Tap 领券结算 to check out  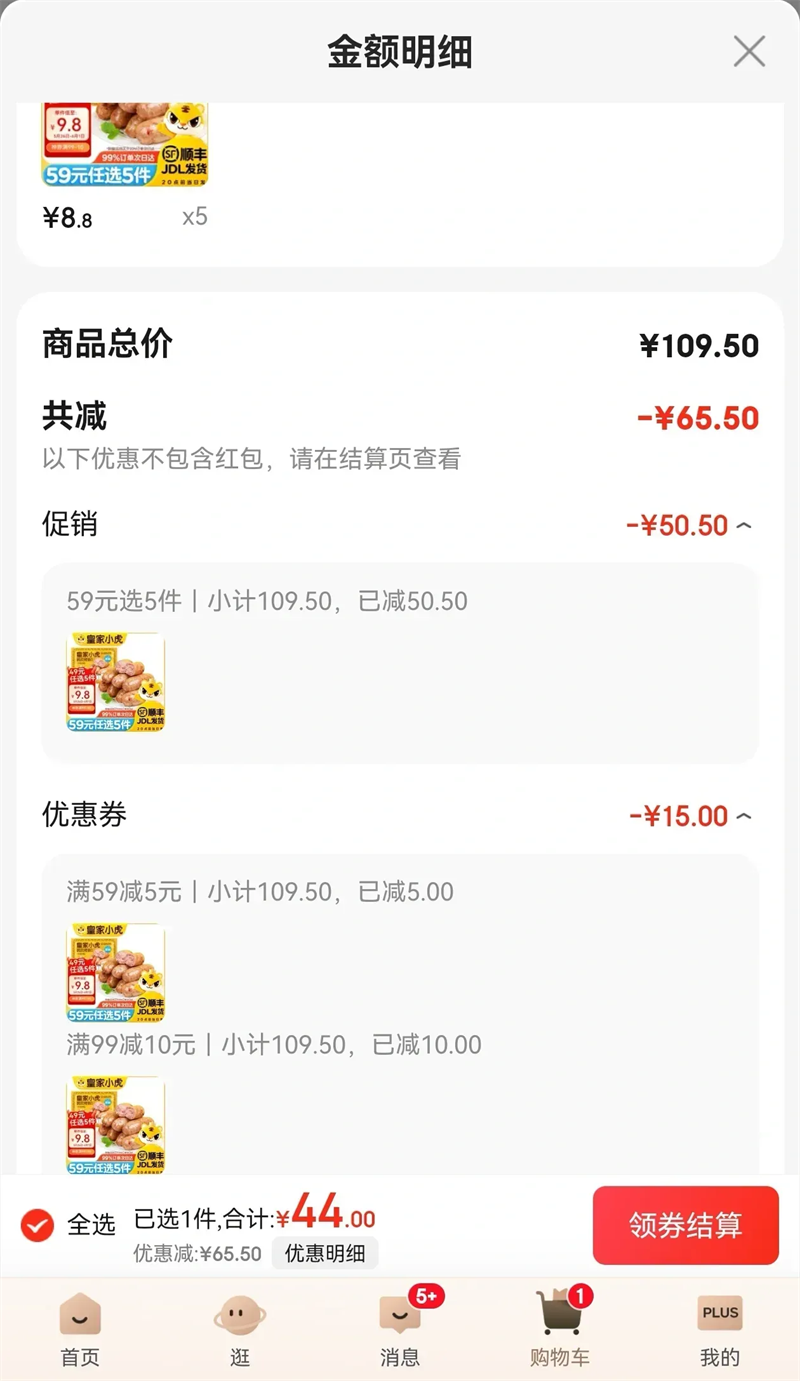pyautogui.click(x=685, y=1225)
